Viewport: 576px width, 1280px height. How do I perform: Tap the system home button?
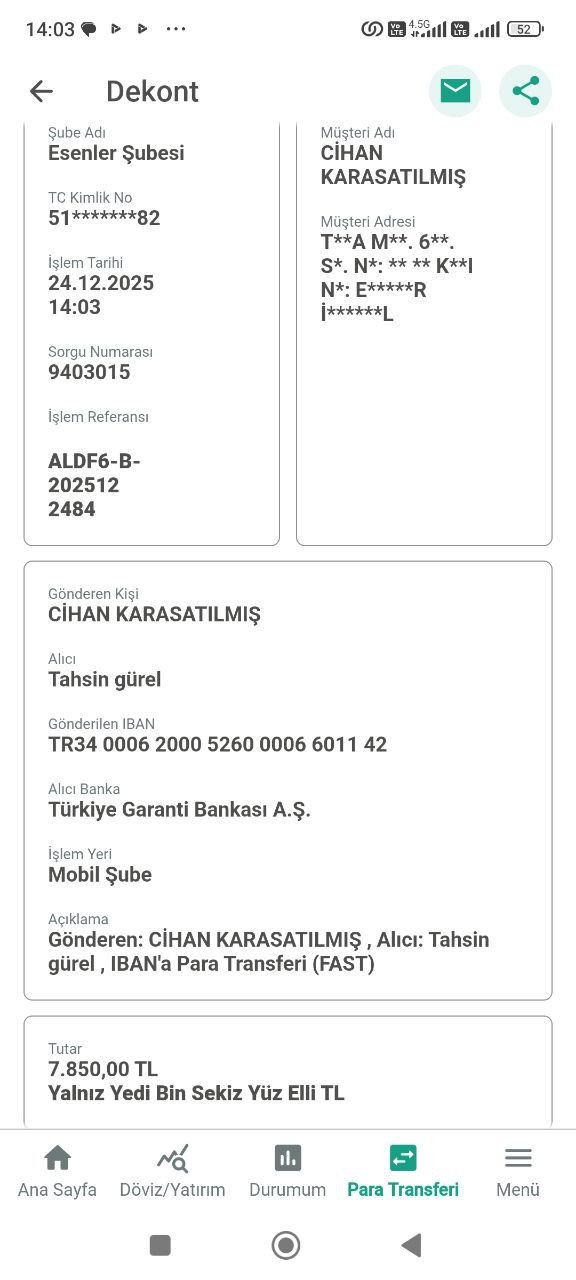coord(286,1245)
